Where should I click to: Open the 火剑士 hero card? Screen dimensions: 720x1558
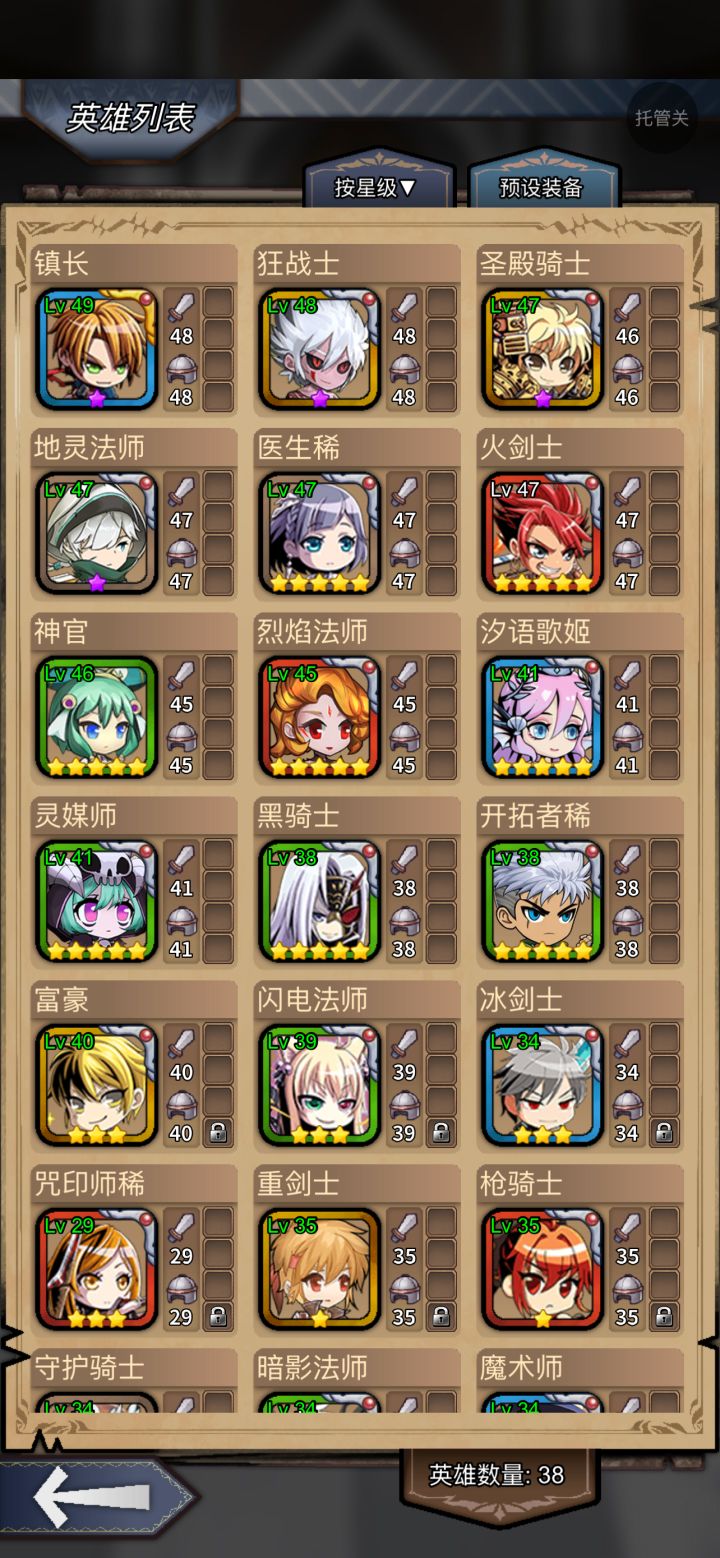click(580, 512)
